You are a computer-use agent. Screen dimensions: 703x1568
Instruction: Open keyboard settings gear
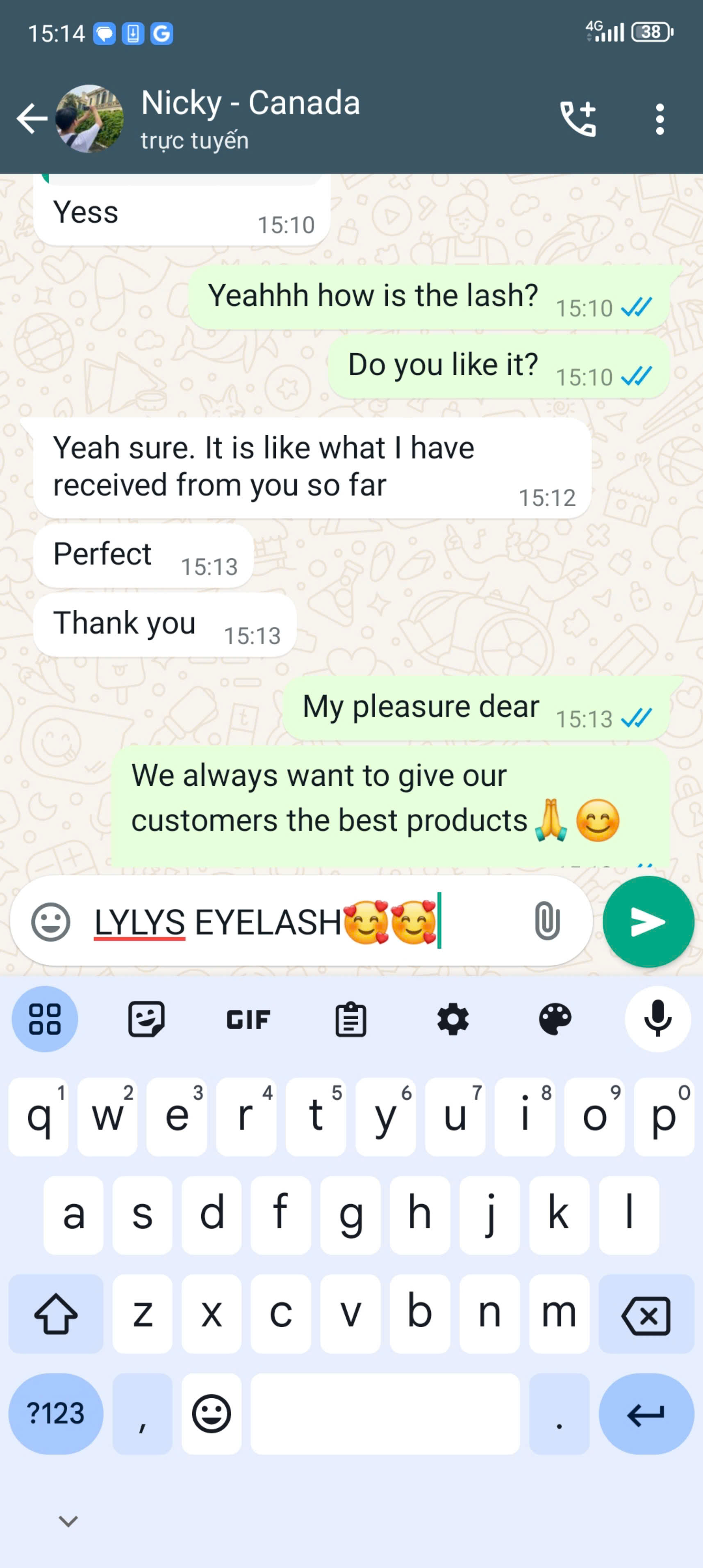pos(453,1019)
